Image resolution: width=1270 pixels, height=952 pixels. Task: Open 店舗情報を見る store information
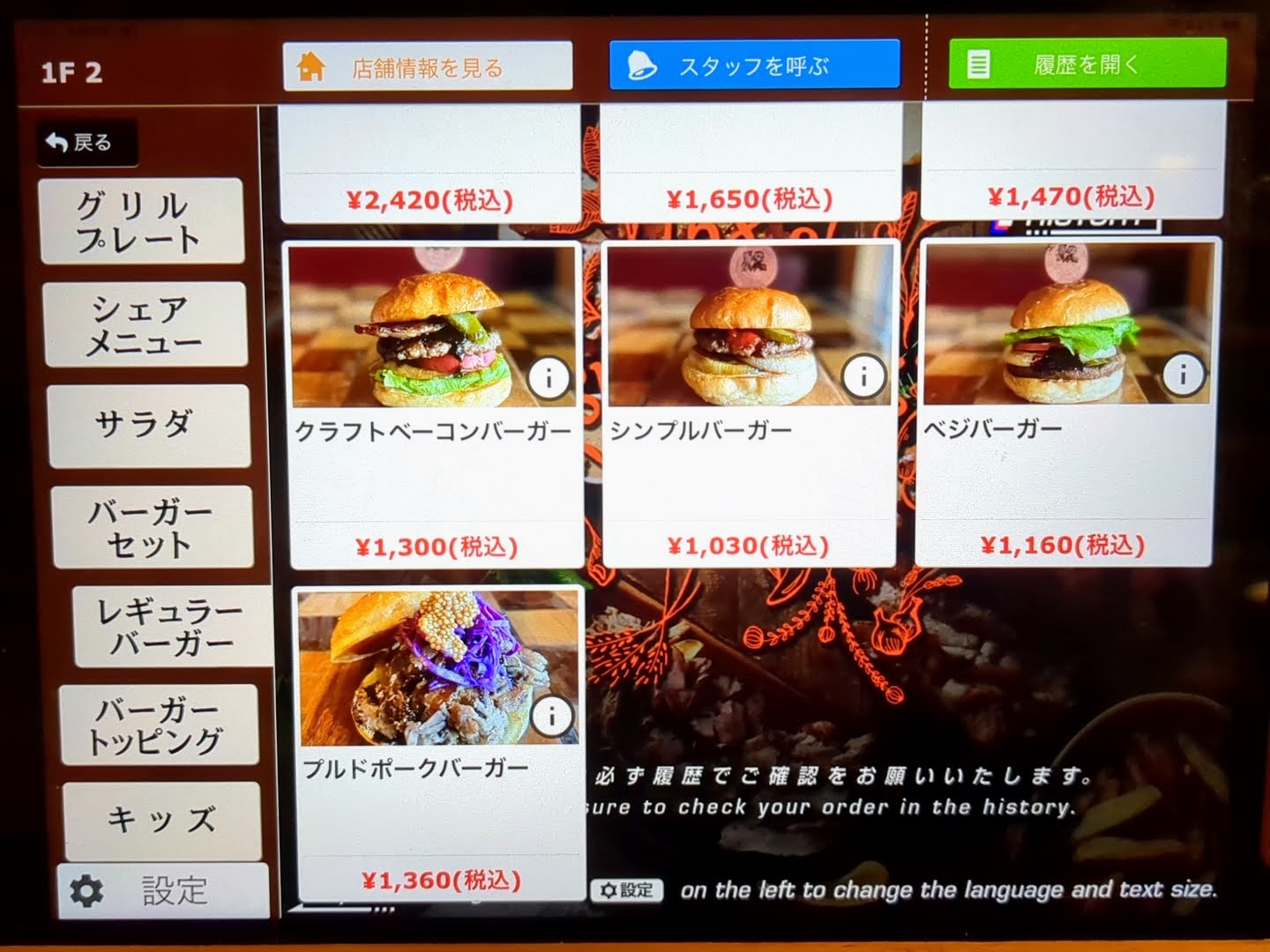427,67
